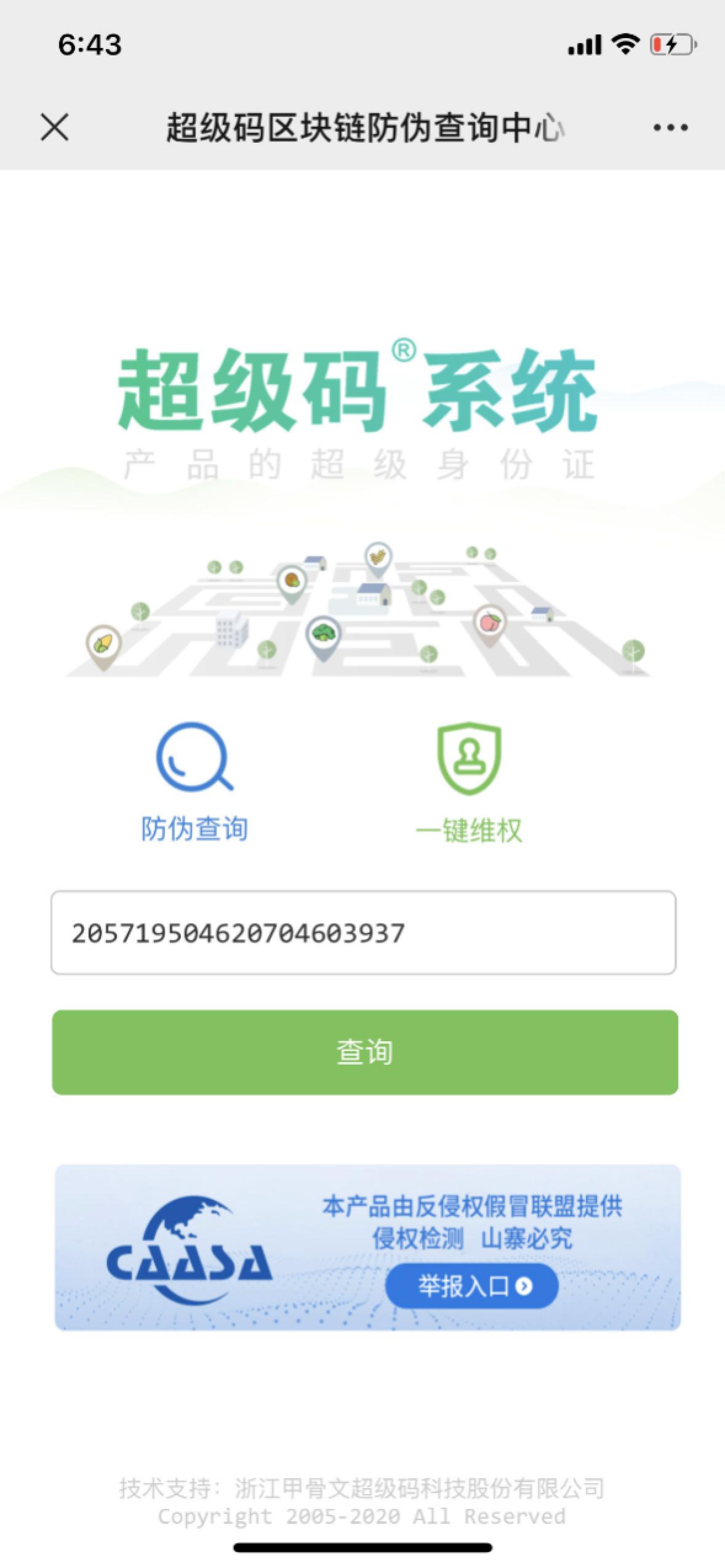Select the 防伪查询 option

194,783
